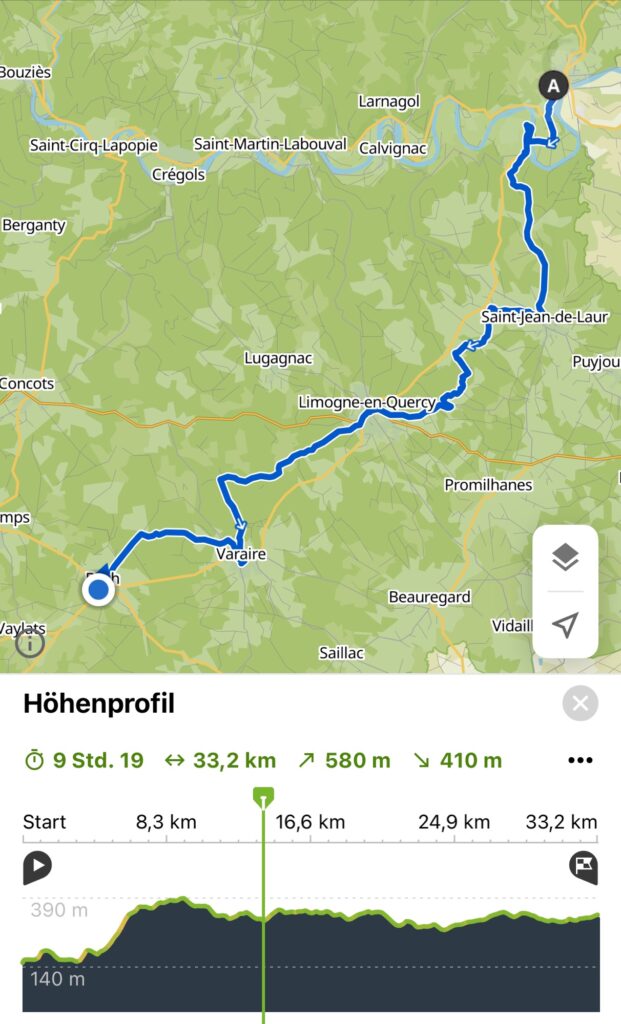Viewport: 621px width, 1024px height.
Task: Tap the blue endpoint dot on map
Action: (x=99, y=590)
